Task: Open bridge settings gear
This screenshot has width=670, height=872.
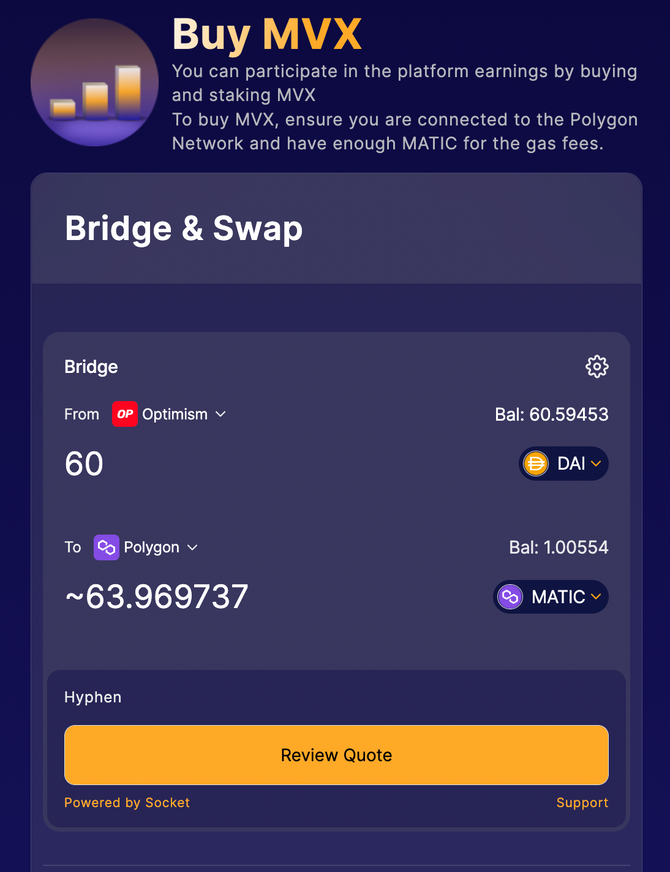Action: pyautogui.click(x=596, y=367)
